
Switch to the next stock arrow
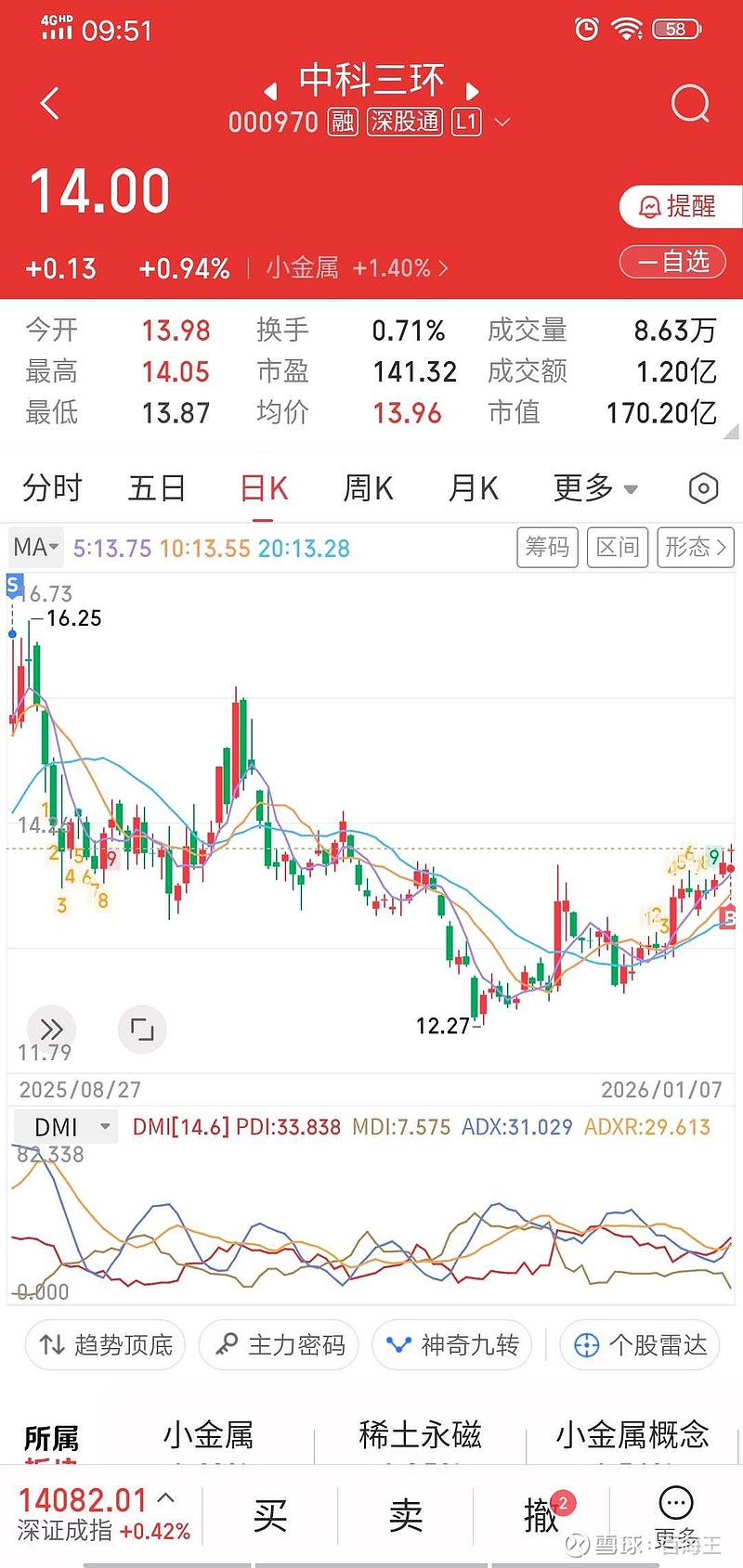point(472,91)
